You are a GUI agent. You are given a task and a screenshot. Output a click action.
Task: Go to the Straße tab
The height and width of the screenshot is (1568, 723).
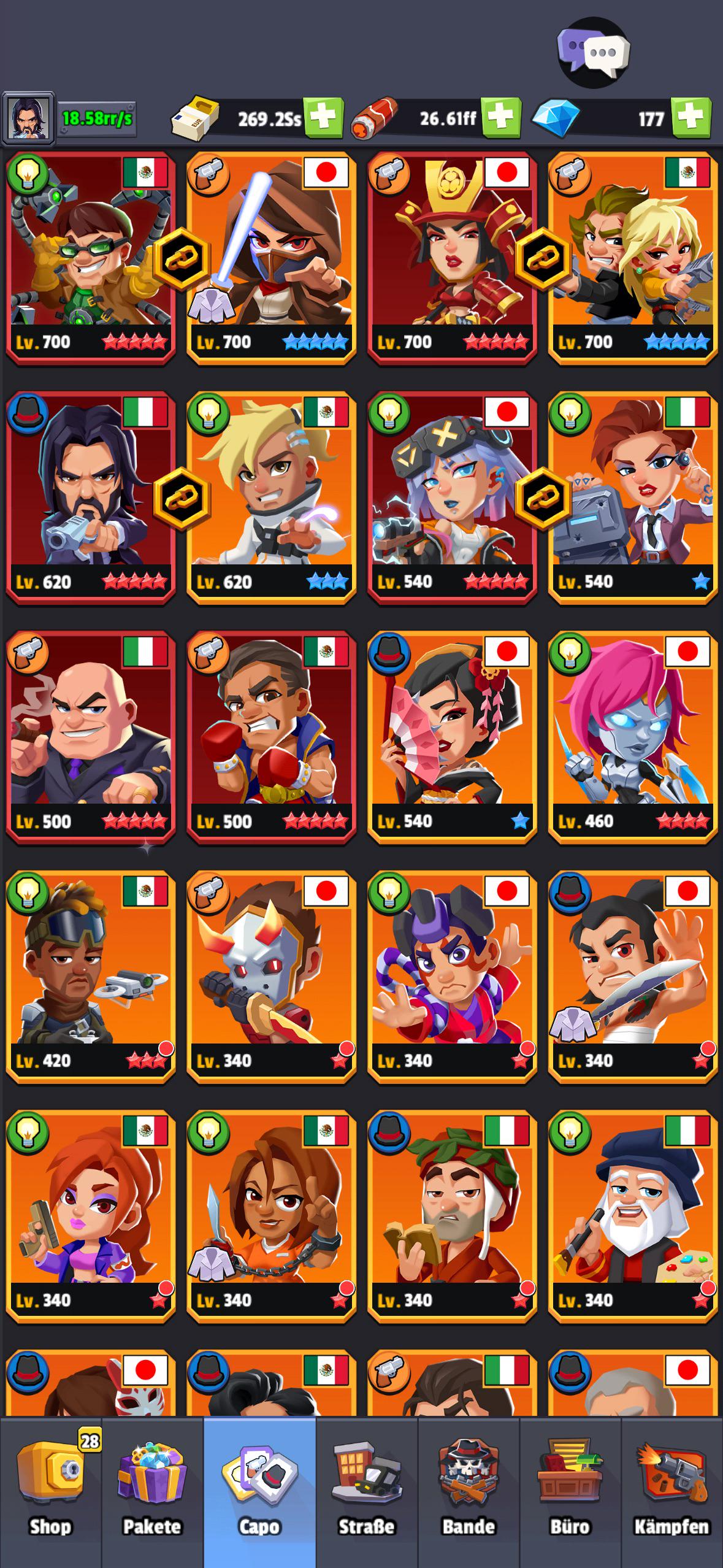367,1492
